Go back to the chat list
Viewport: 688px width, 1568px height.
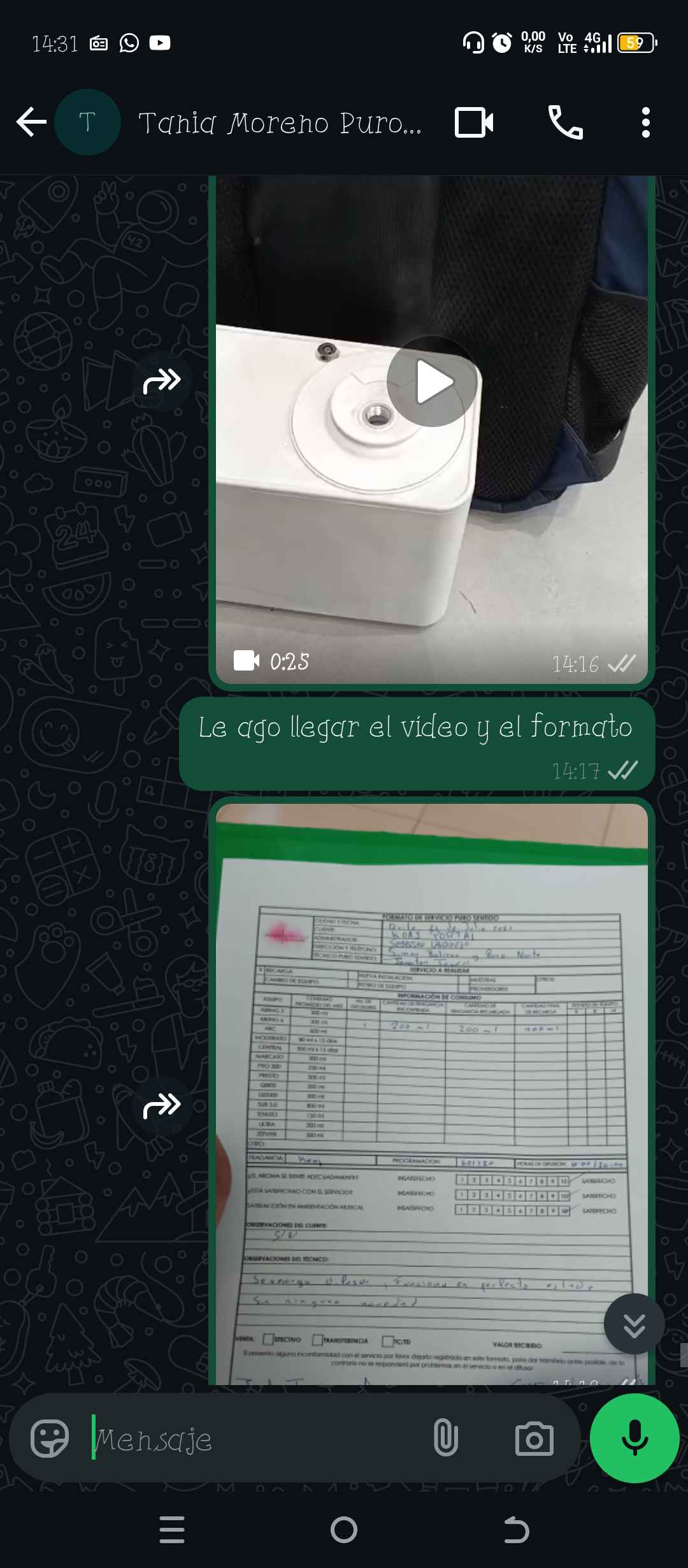point(31,122)
